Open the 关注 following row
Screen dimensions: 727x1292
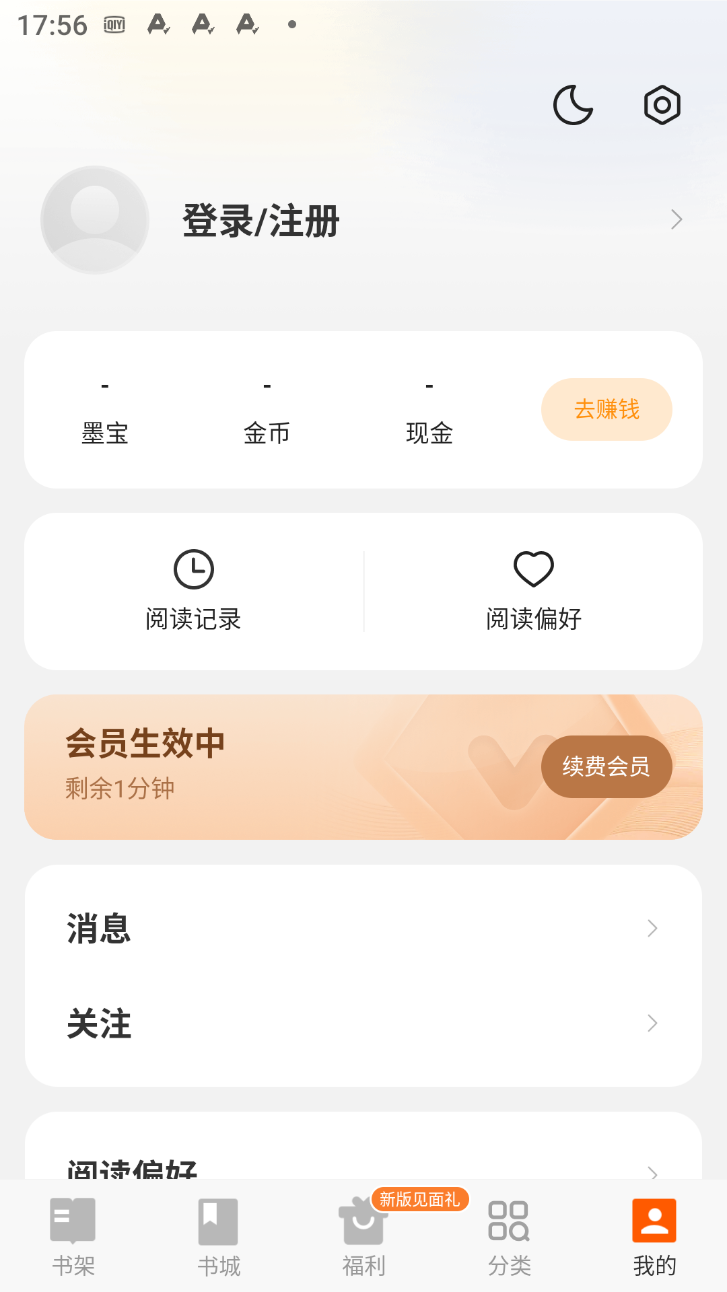[x=363, y=1024]
